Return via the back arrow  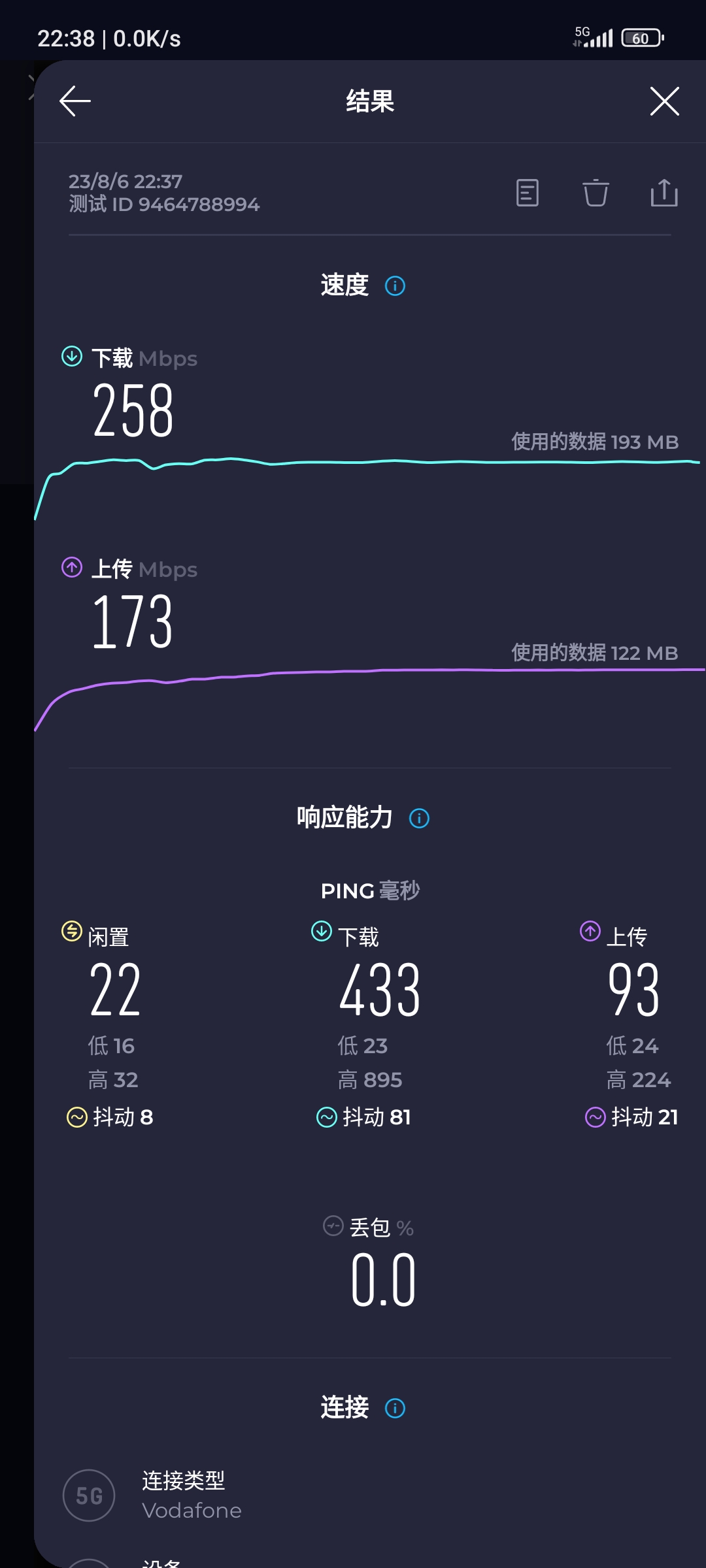(x=74, y=101)
